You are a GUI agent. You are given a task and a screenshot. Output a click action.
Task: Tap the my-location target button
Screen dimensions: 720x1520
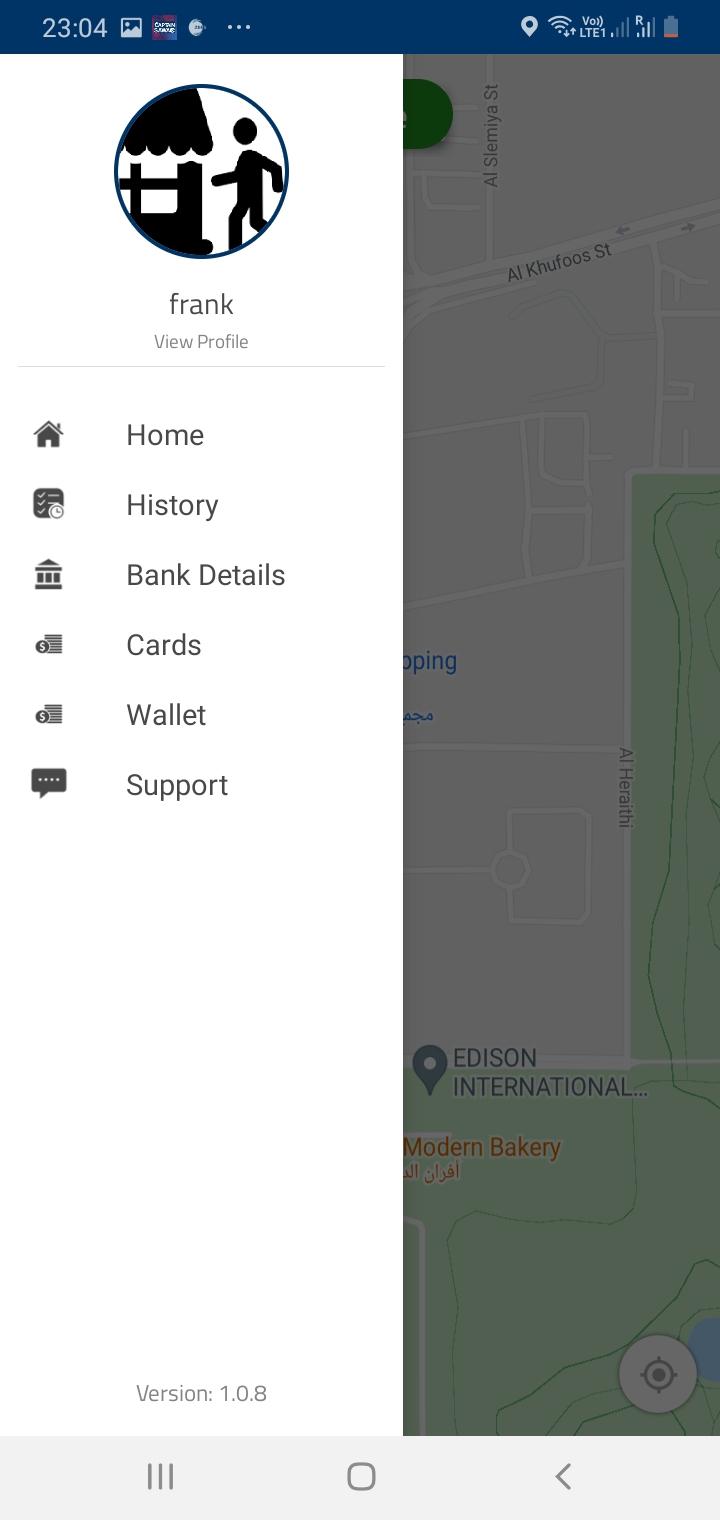(x=658, y=1375)
